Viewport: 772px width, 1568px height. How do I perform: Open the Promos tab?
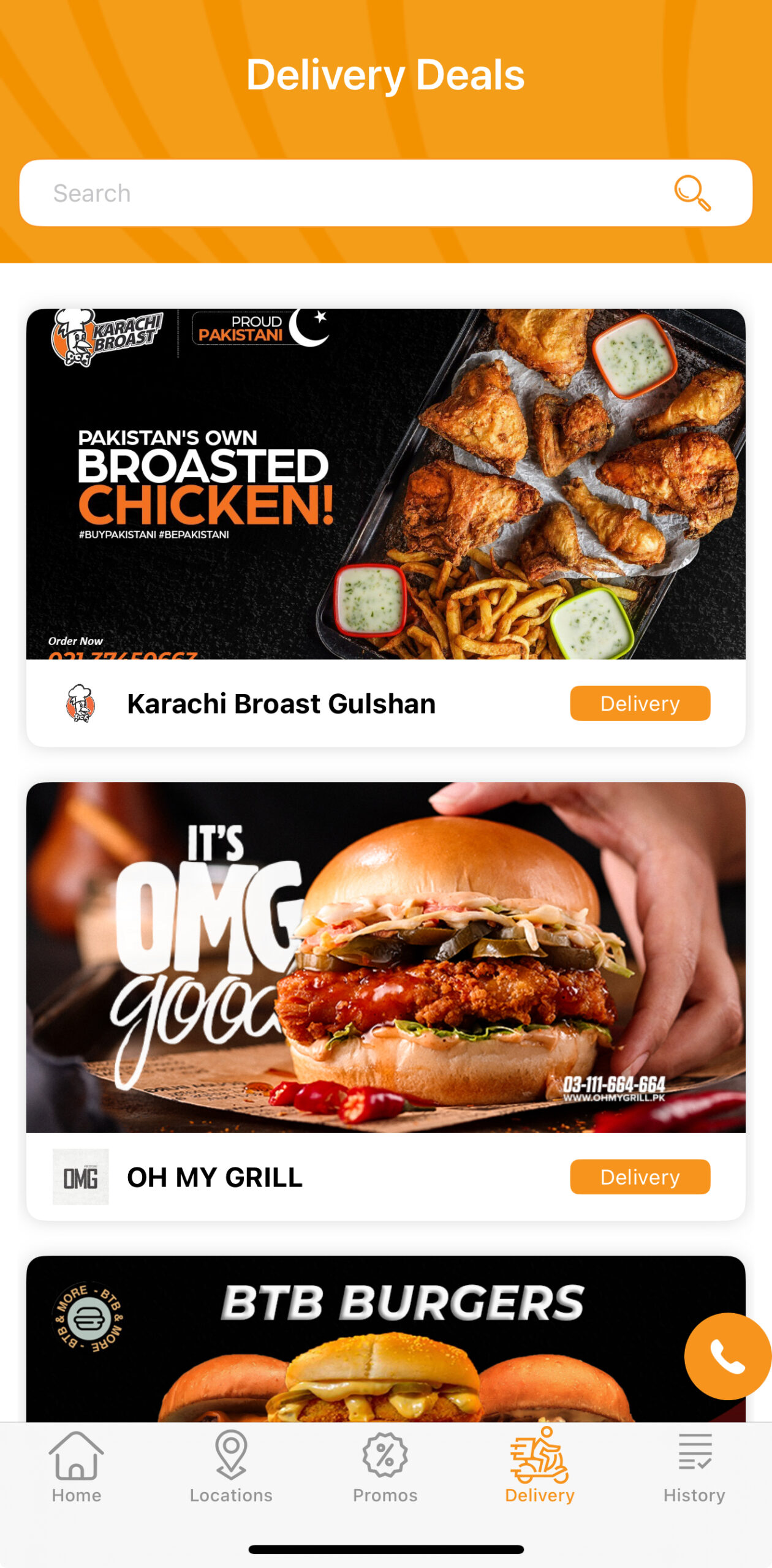point(385,1467)
